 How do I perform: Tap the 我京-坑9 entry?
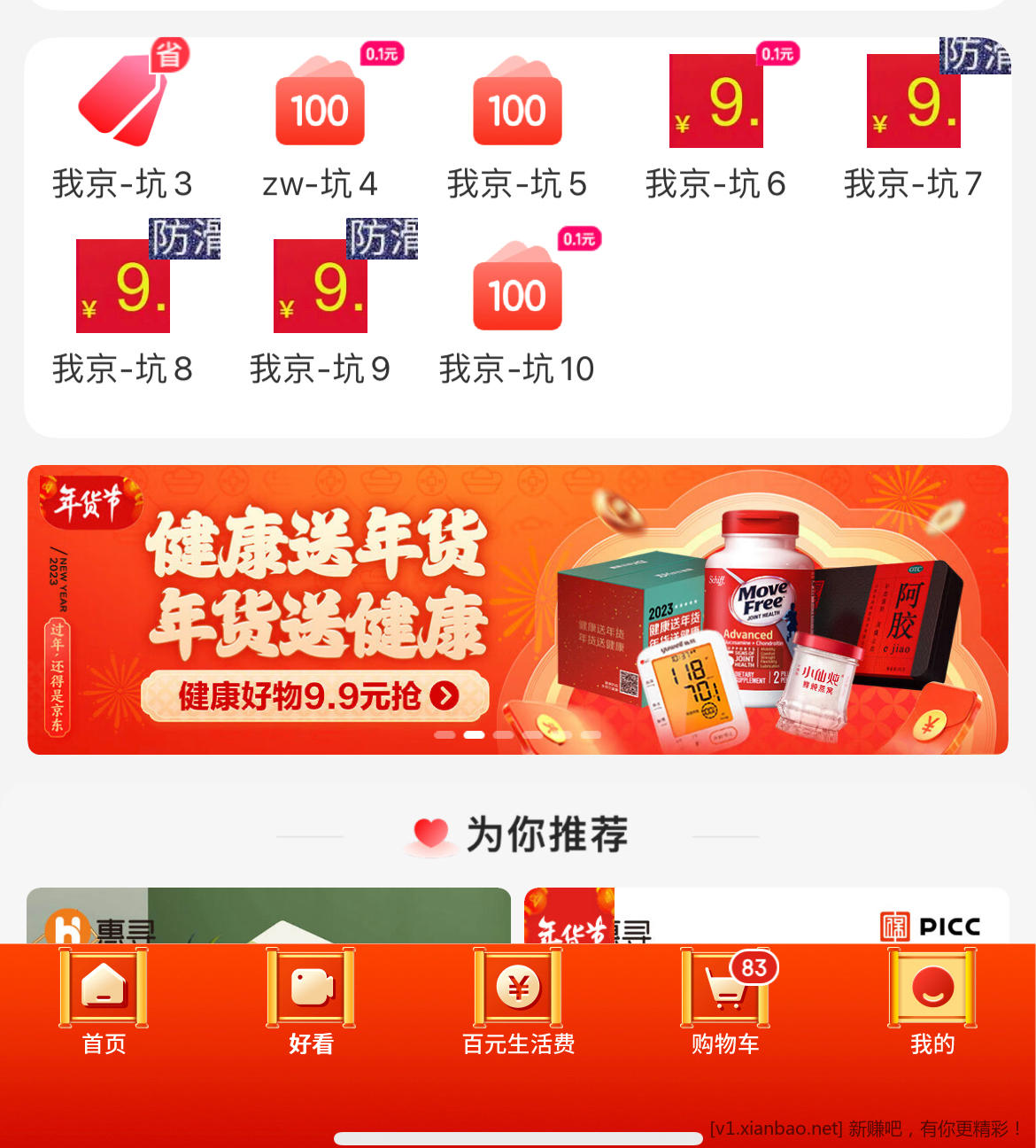(320, 308)
